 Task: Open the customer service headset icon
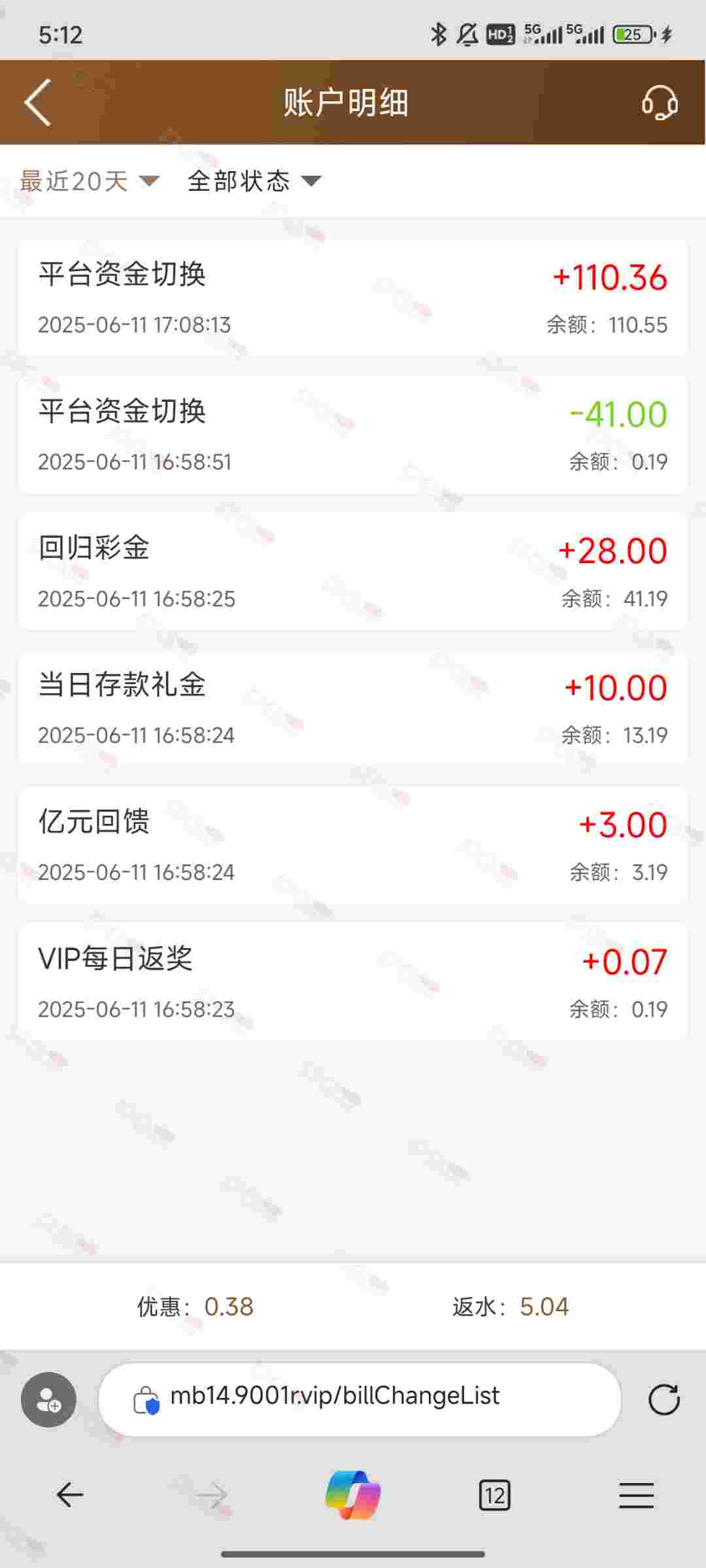click(x=659, y=103)
